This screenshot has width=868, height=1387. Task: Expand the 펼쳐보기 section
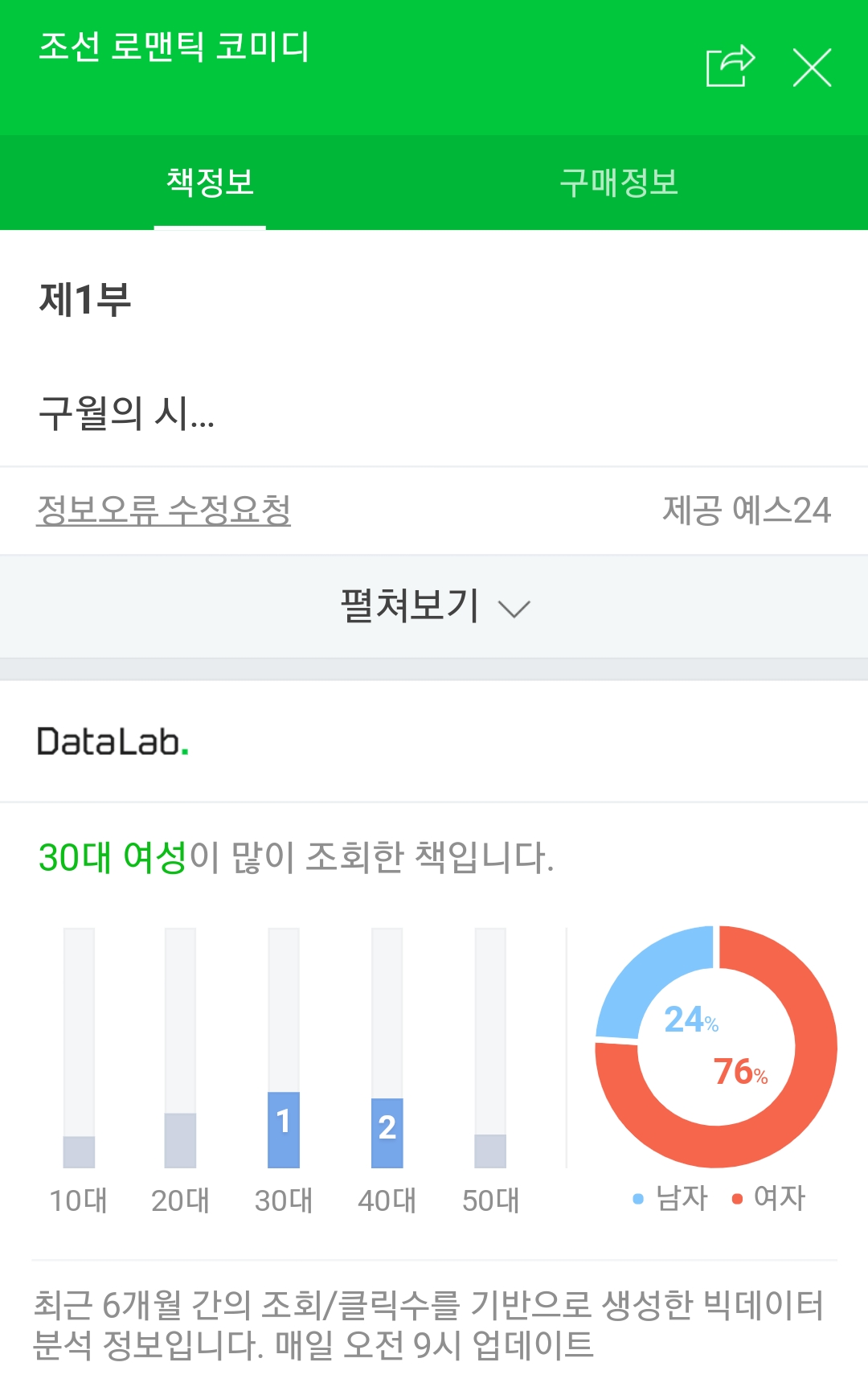coord(434,606)
